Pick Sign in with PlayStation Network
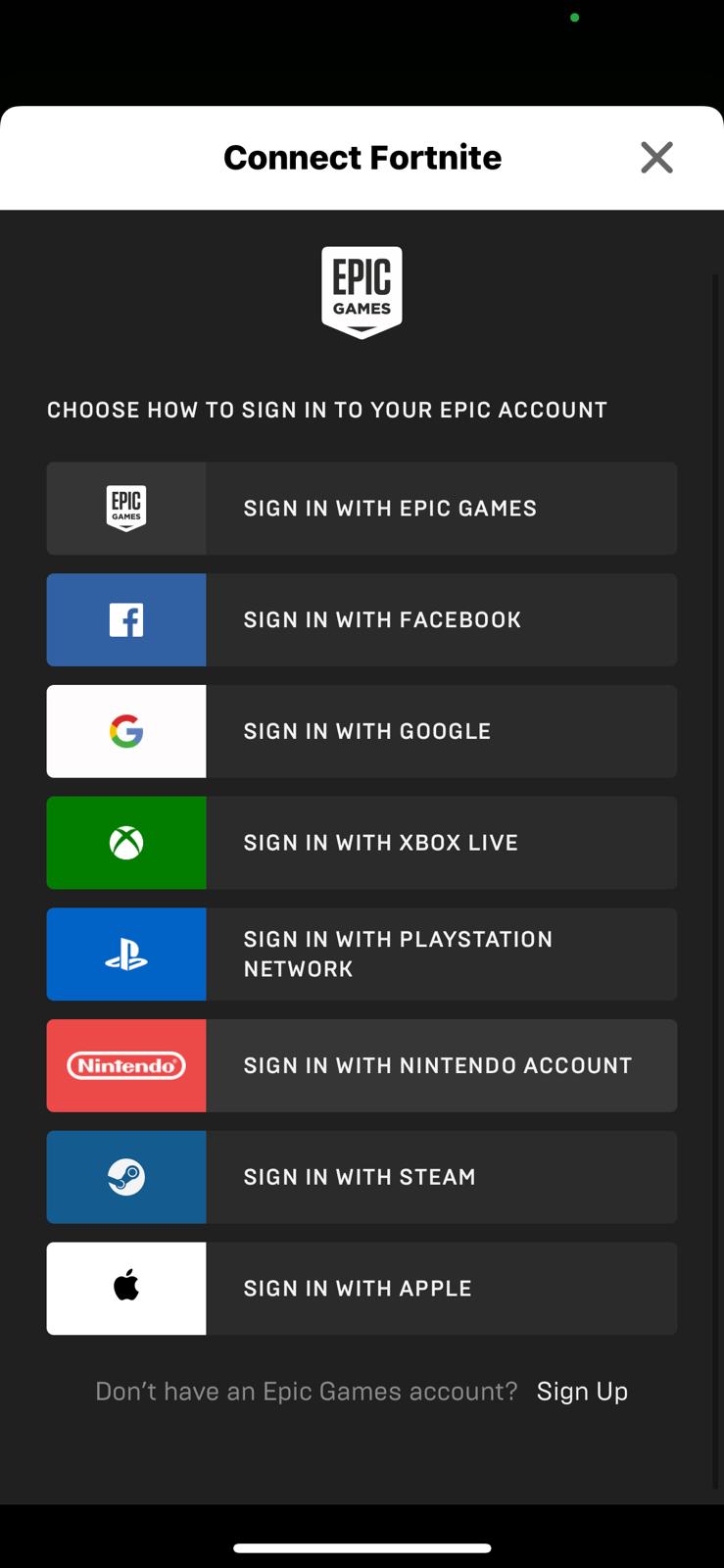The height and width of the screenshot is (1568, 724). point(362,954)
